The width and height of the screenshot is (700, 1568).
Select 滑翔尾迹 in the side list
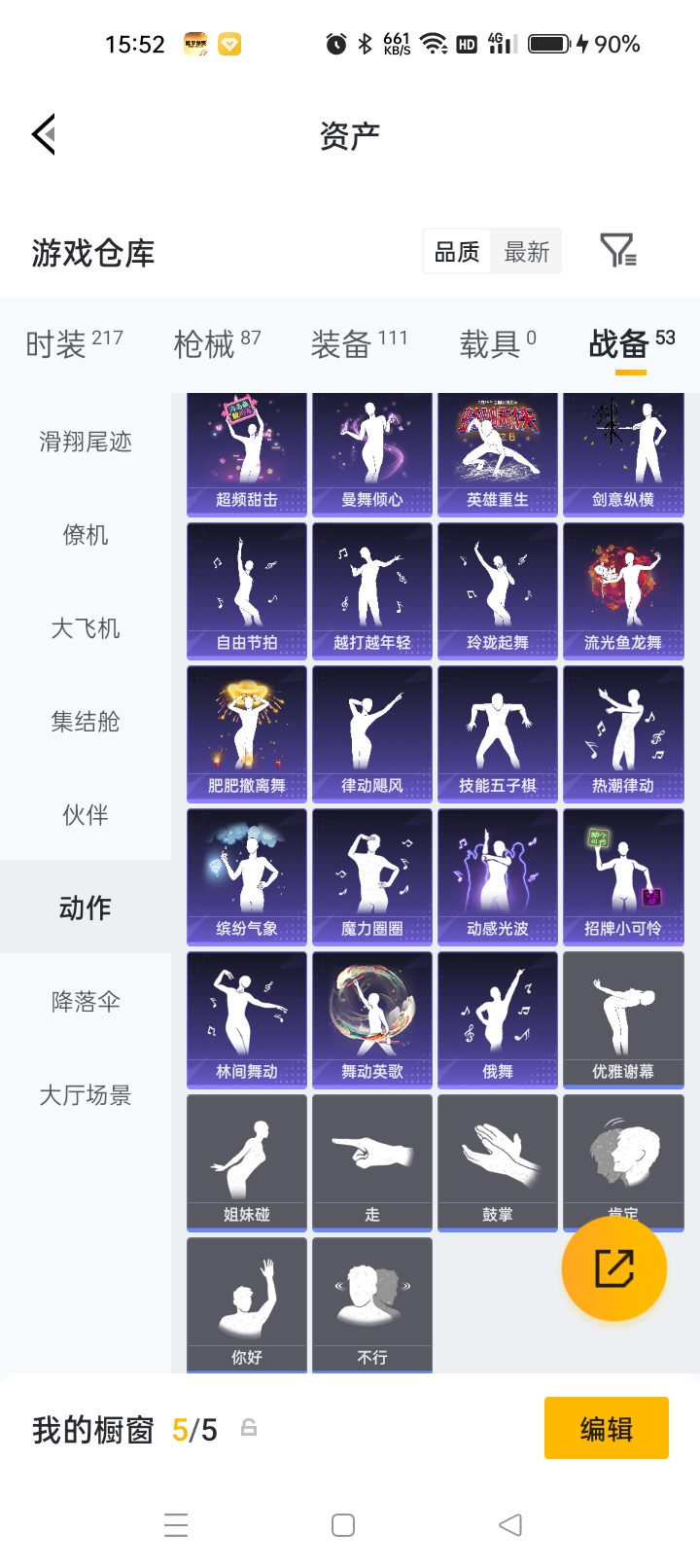point(86,442)
